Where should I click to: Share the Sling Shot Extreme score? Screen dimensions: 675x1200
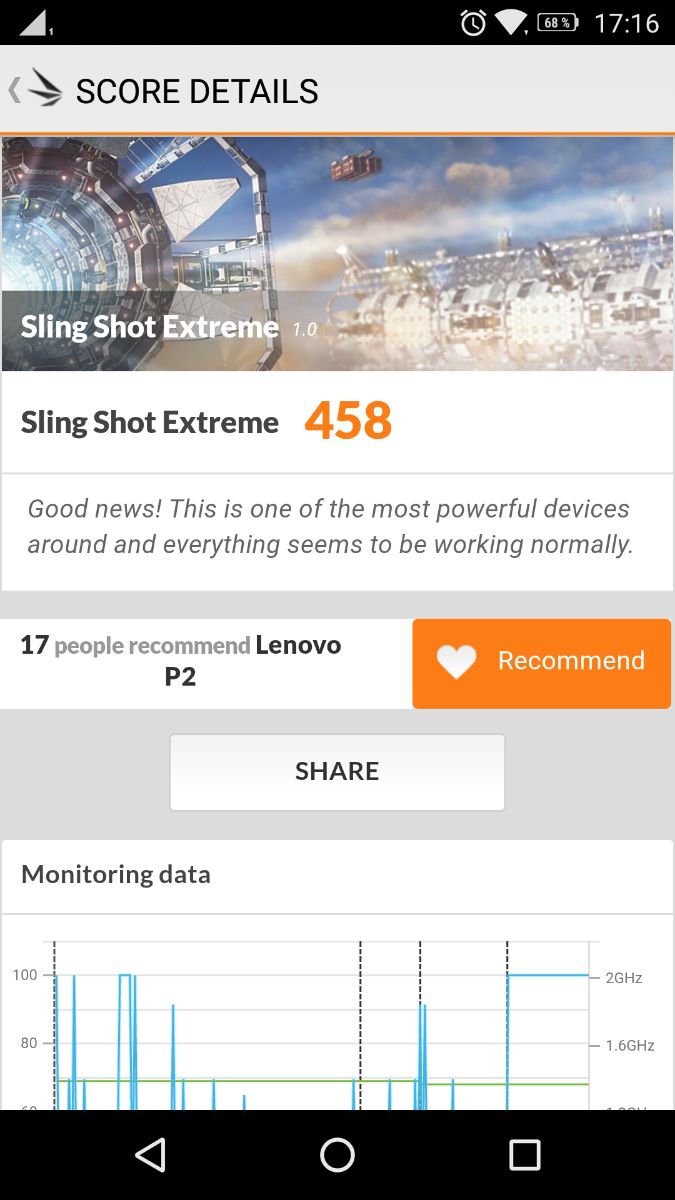coord(337,772)
